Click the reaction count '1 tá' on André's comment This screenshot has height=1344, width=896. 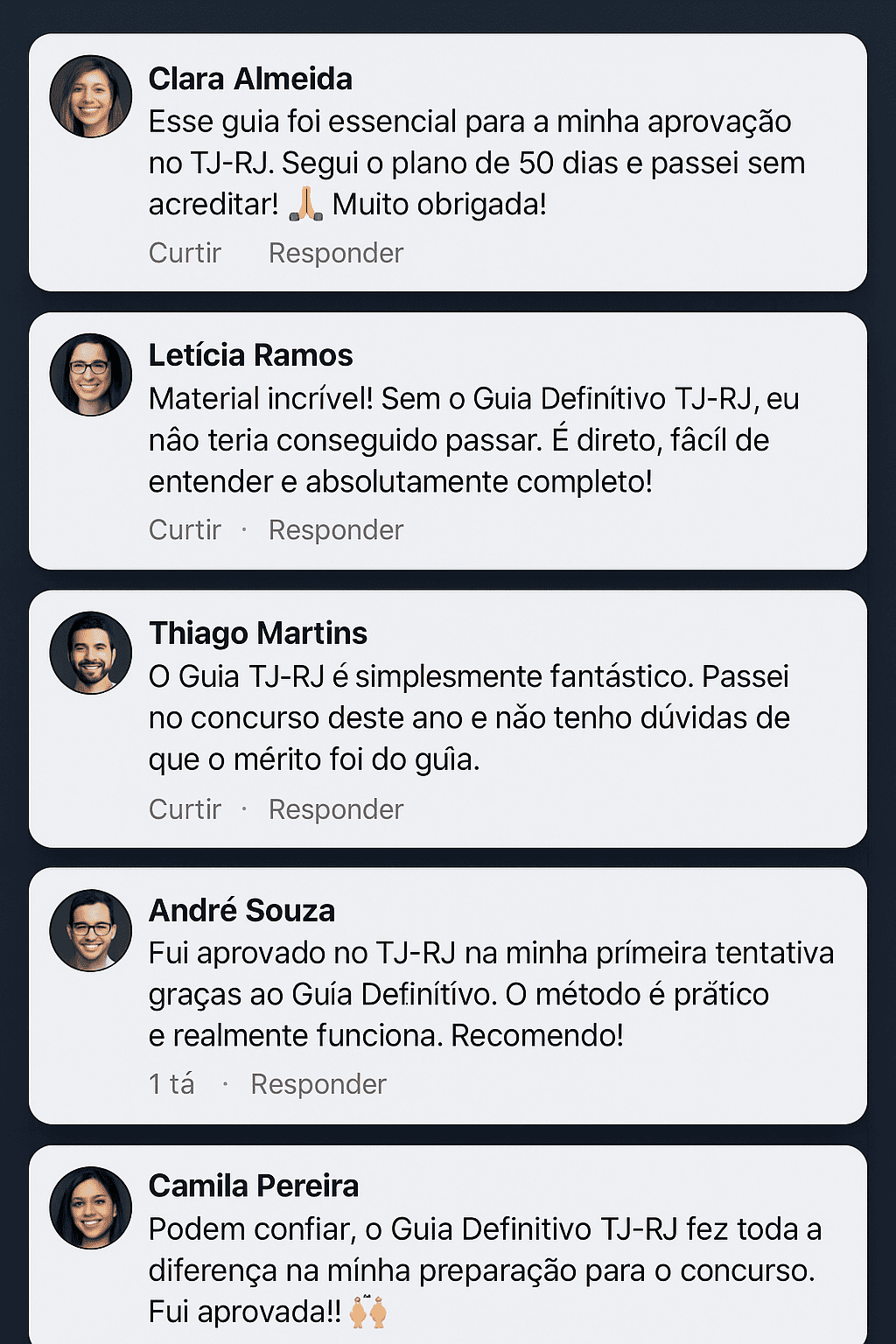(x=172, y=1084)
